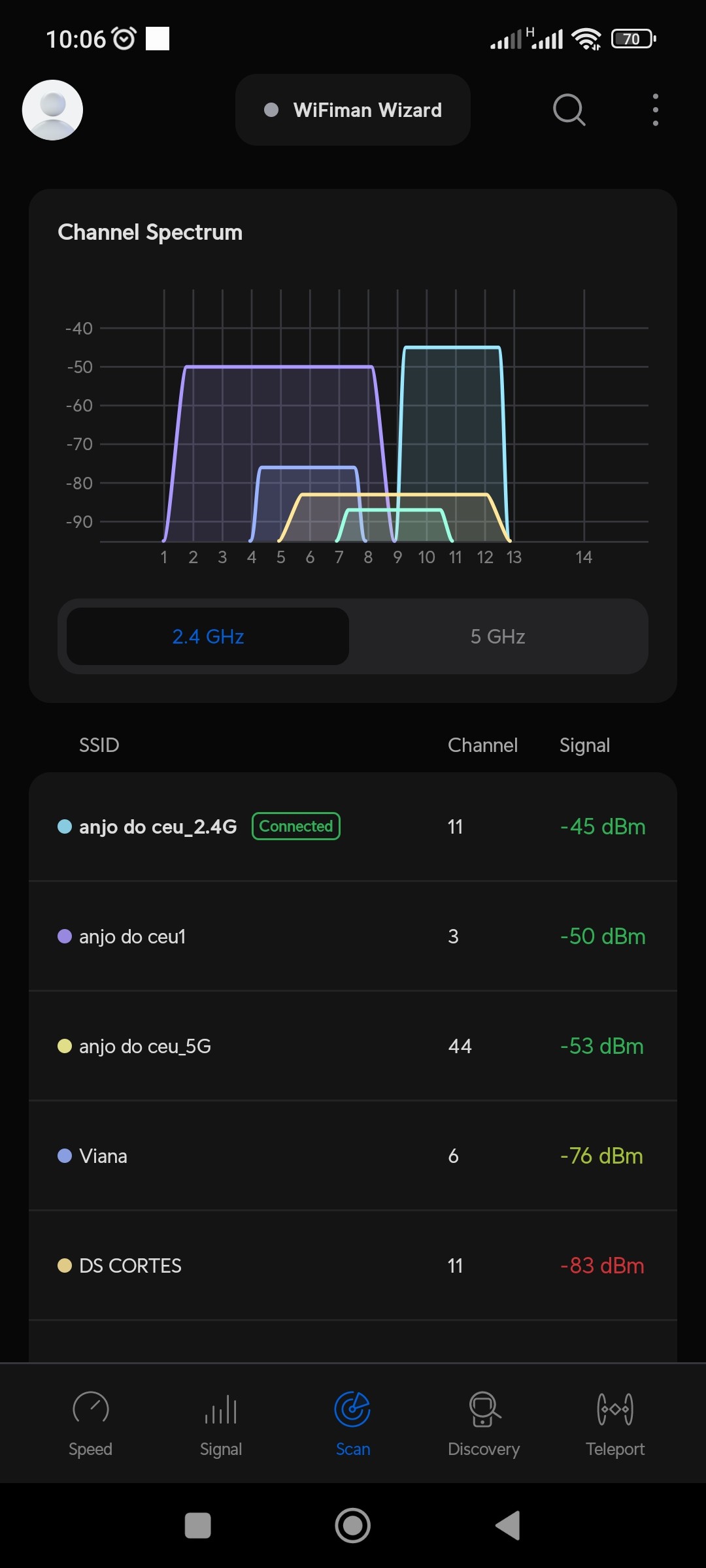Open the profile avatar

pyautogui.click(x=52, y=110)
